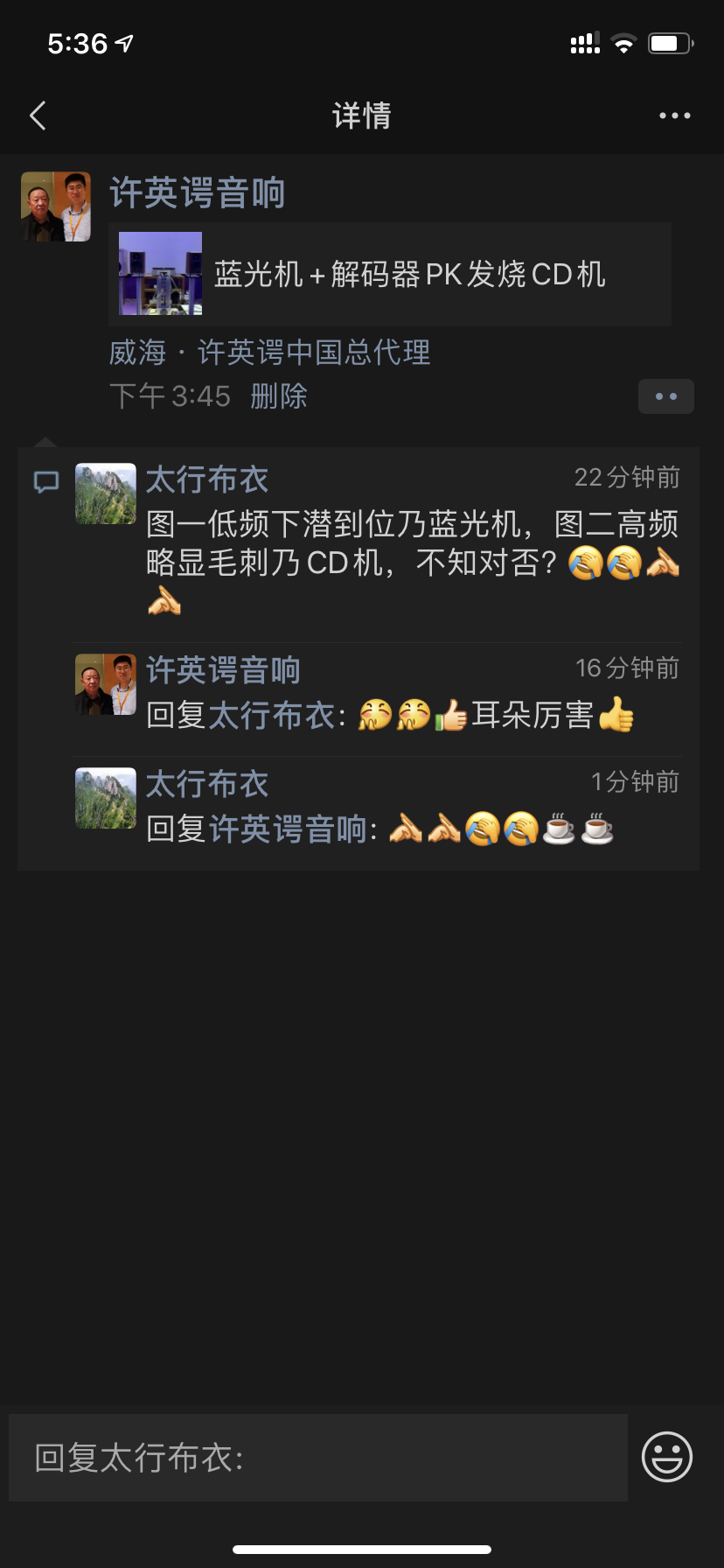Open the like and comment two-dot button

click(665, 396)
